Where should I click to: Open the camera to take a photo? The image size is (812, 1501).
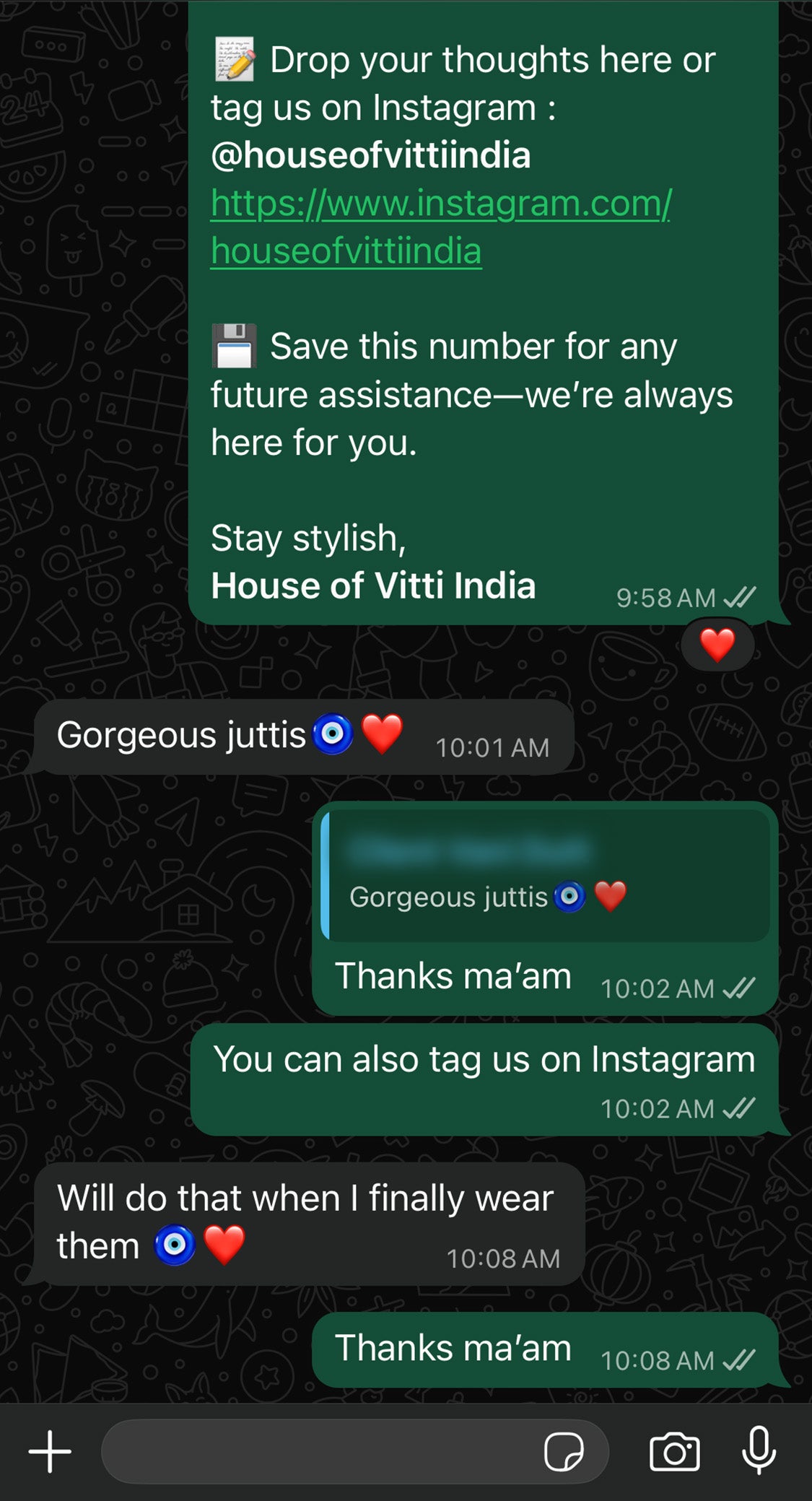click(674, 1451)
